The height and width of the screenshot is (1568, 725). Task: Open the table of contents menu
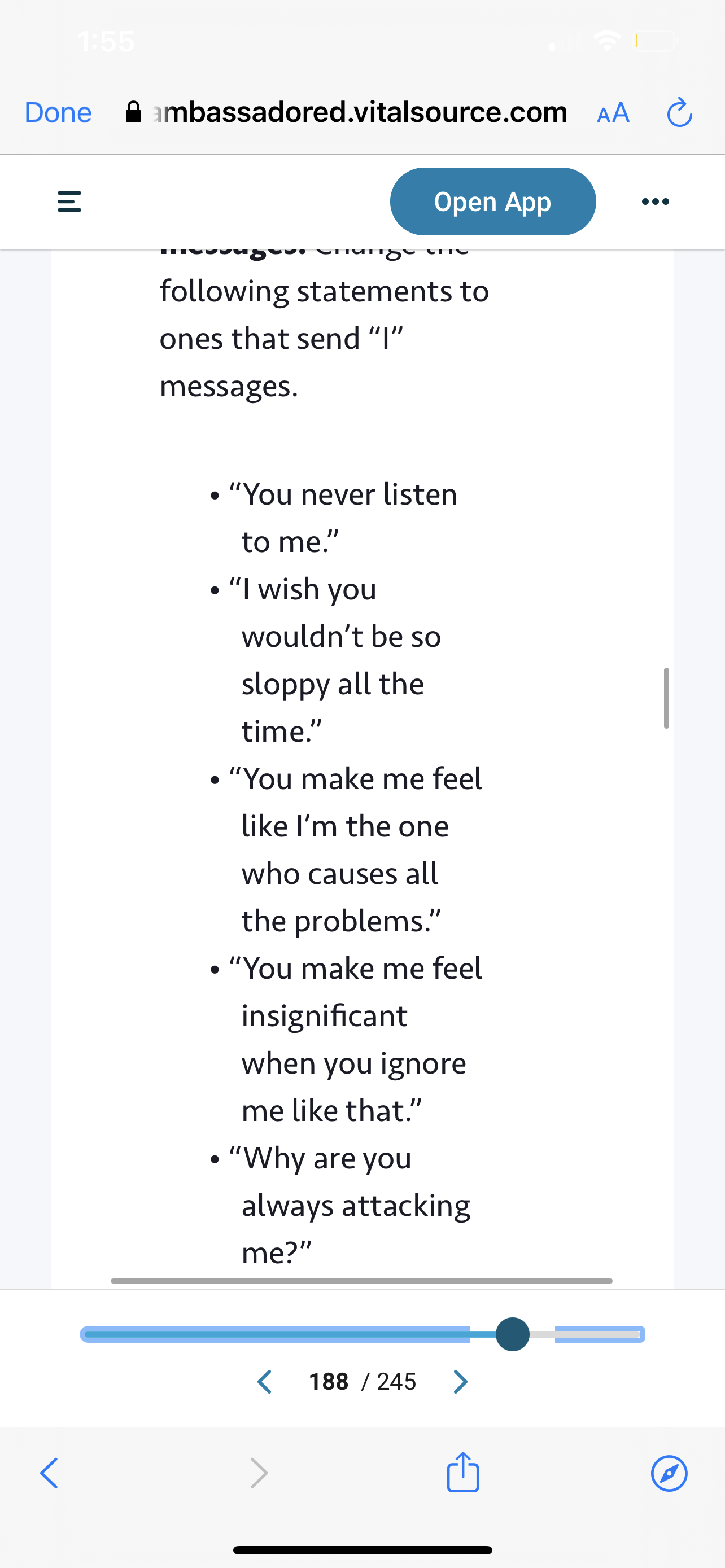(x=69, y=202)
